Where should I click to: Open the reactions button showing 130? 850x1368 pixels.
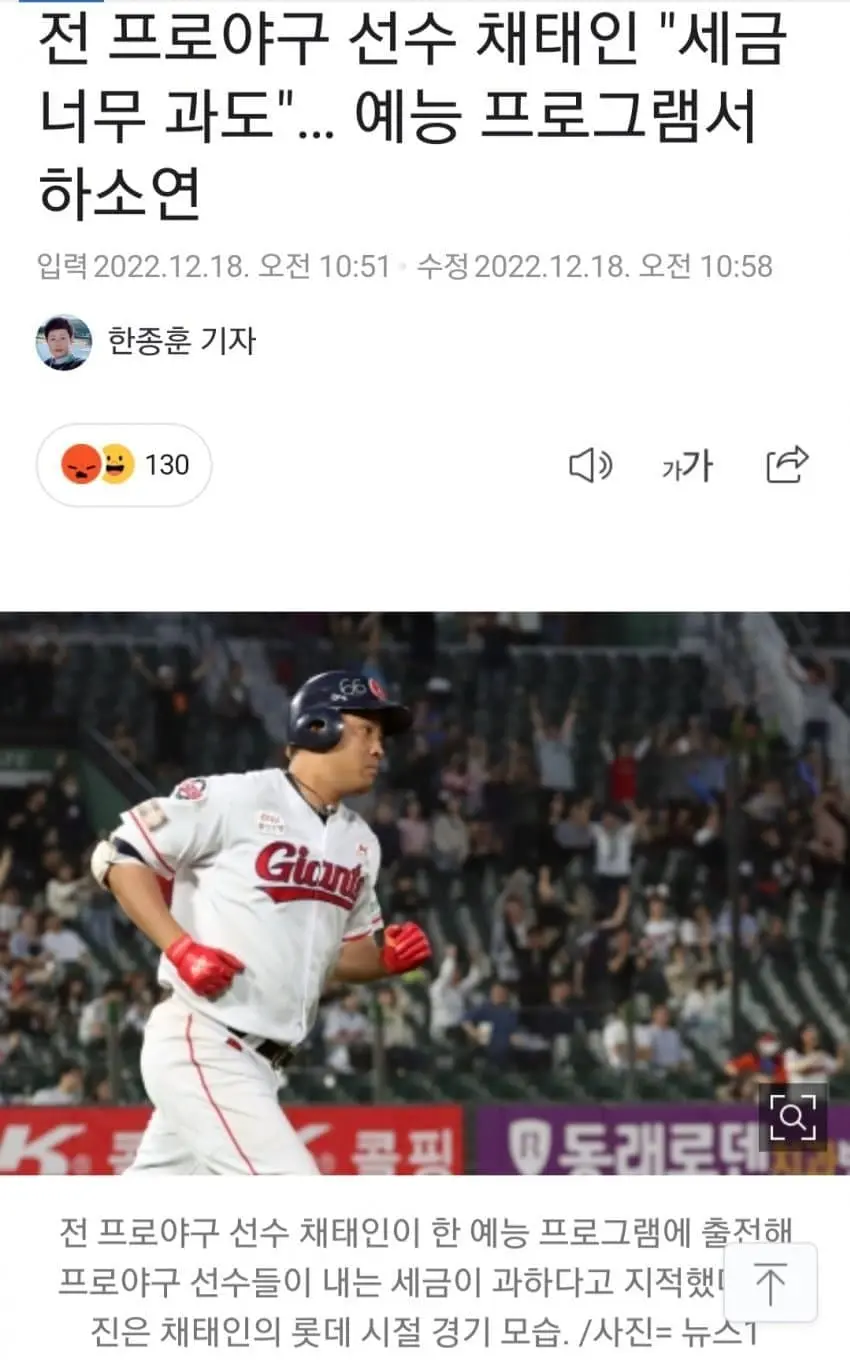124,465
